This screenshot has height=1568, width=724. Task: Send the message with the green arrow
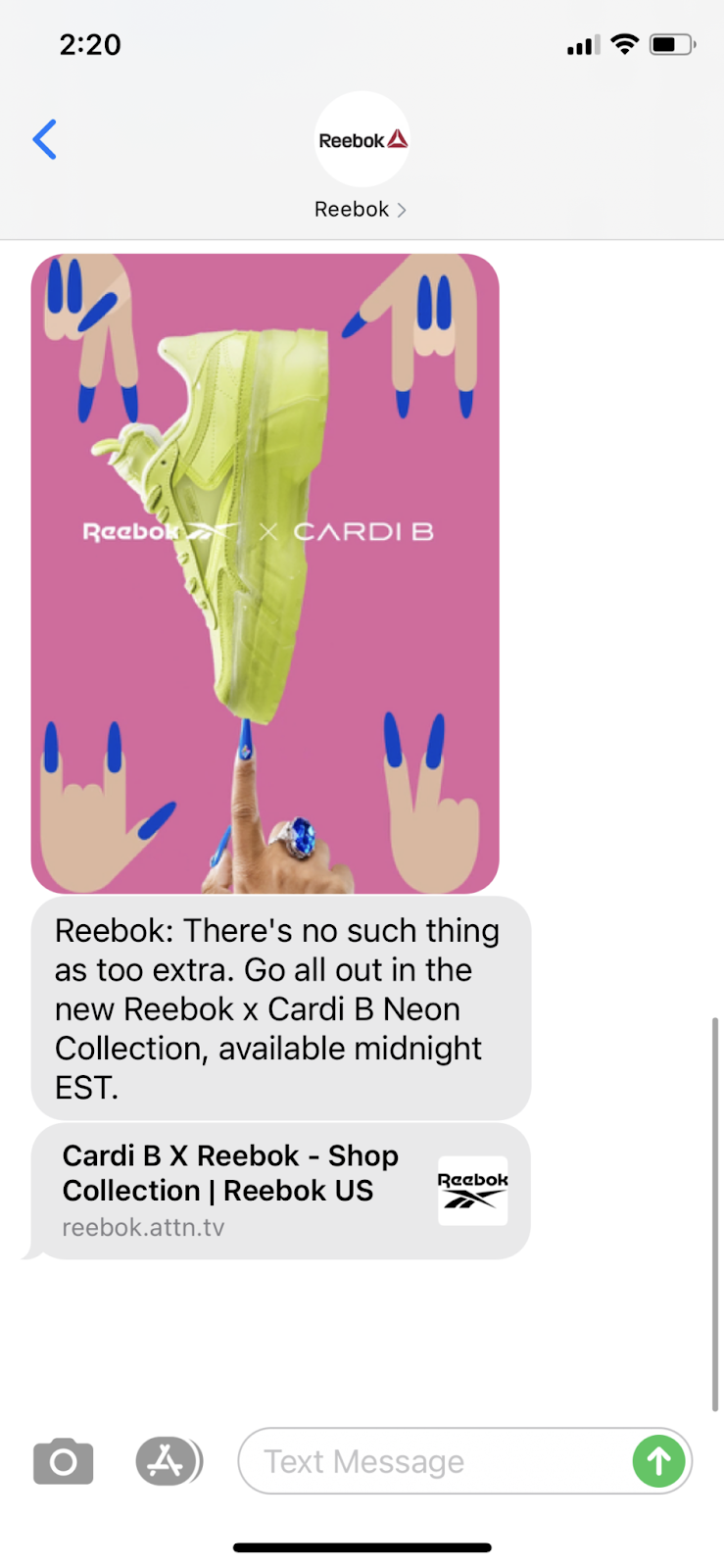coord(658,1461)
